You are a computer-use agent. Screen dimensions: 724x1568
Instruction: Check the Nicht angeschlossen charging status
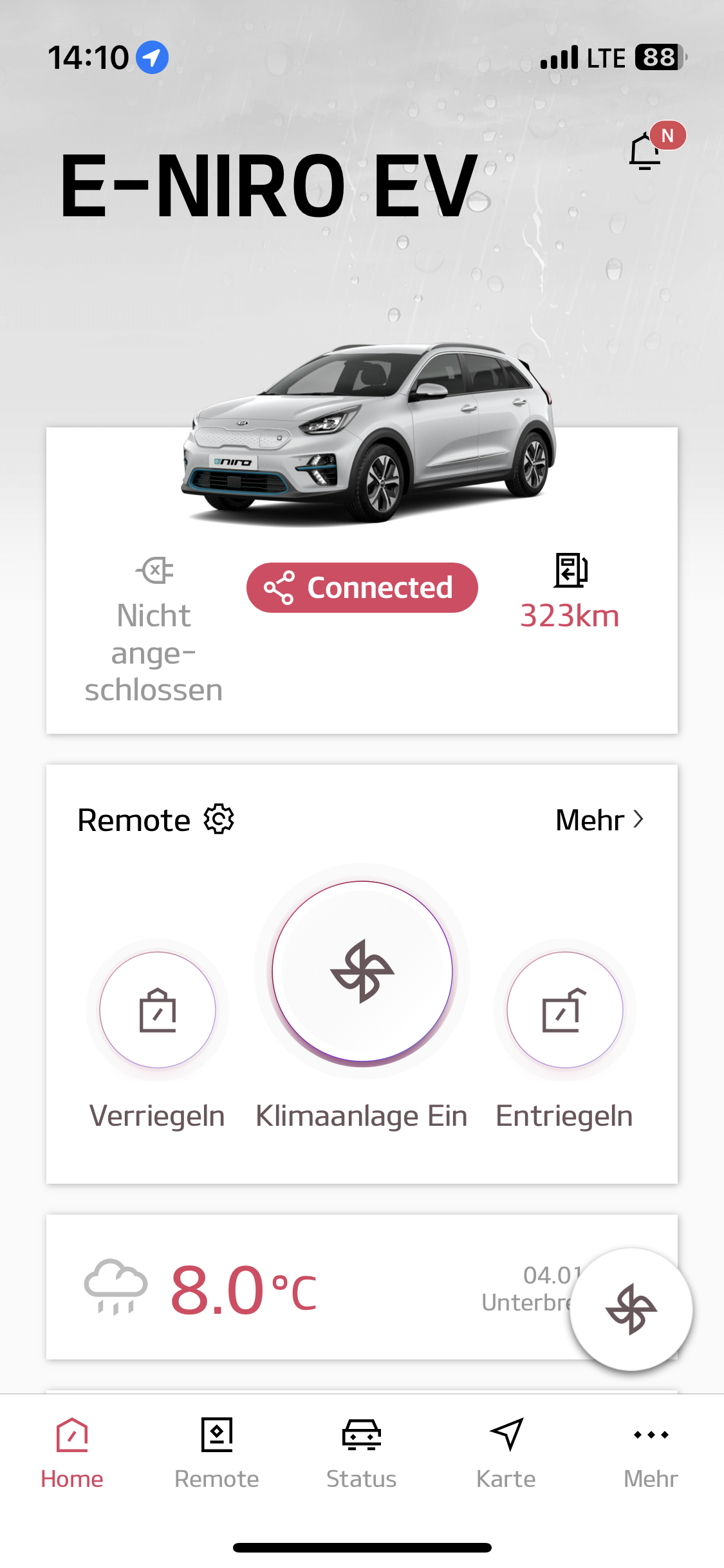pos(154,631)
